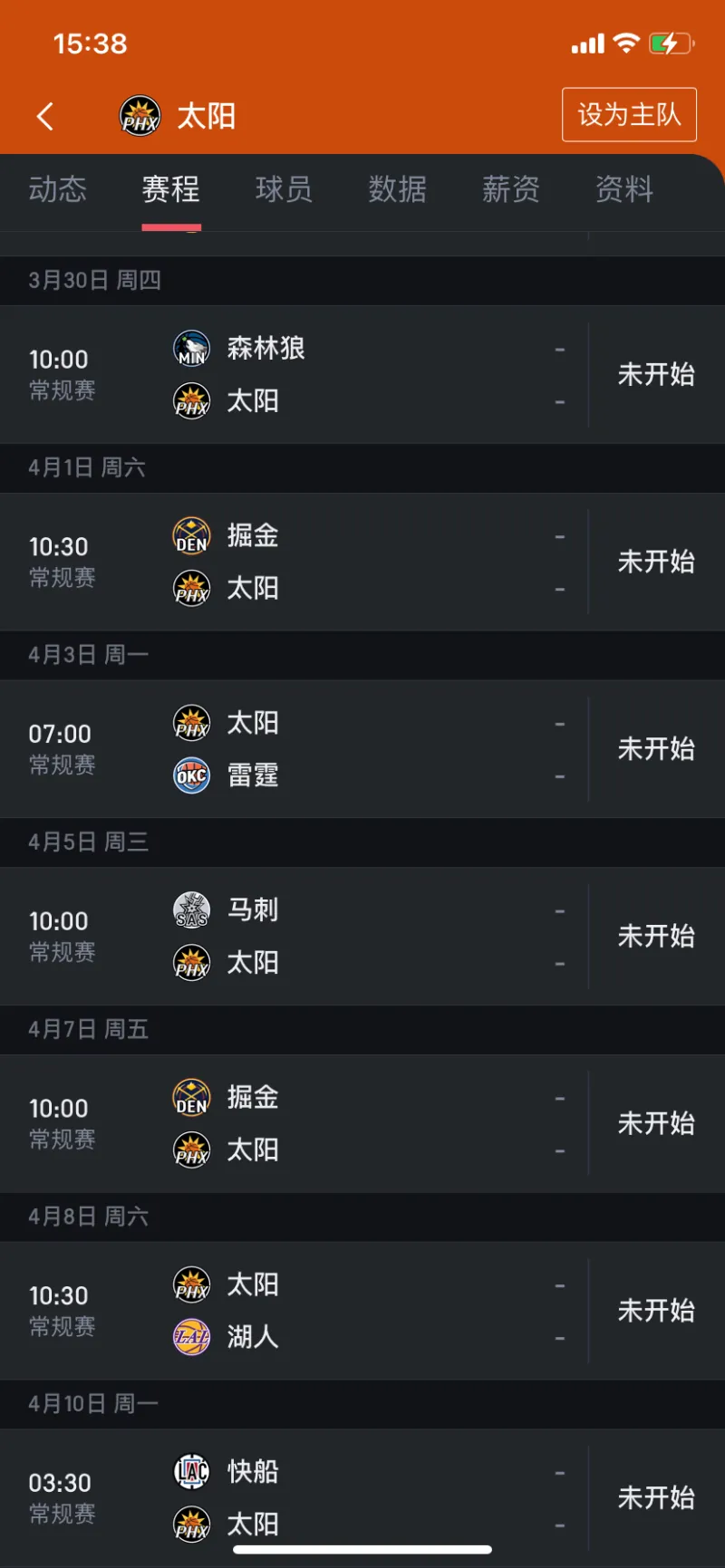Open the 掘金 vs 太阳 game on 4月7日
The height and width of the screenshot is (1568, 725).
362,1123
